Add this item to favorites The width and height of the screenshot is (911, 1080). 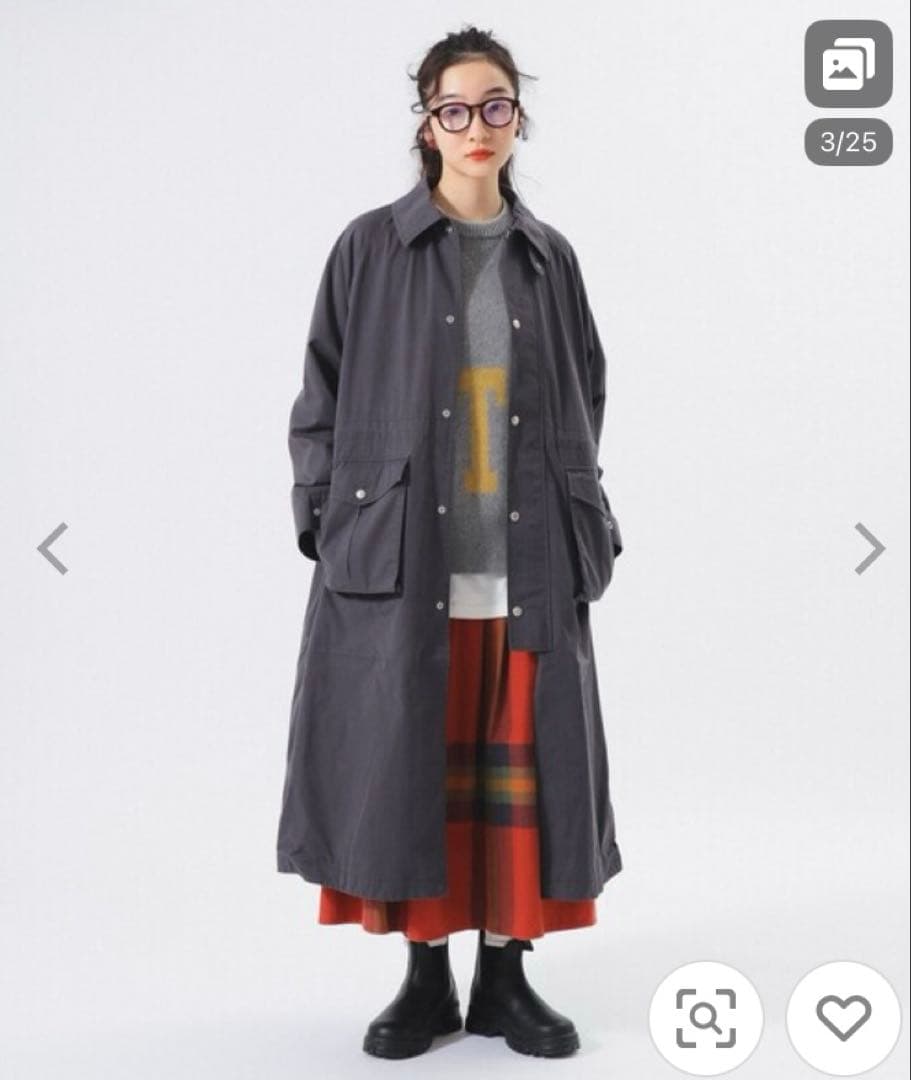[x=843, y=1018]
